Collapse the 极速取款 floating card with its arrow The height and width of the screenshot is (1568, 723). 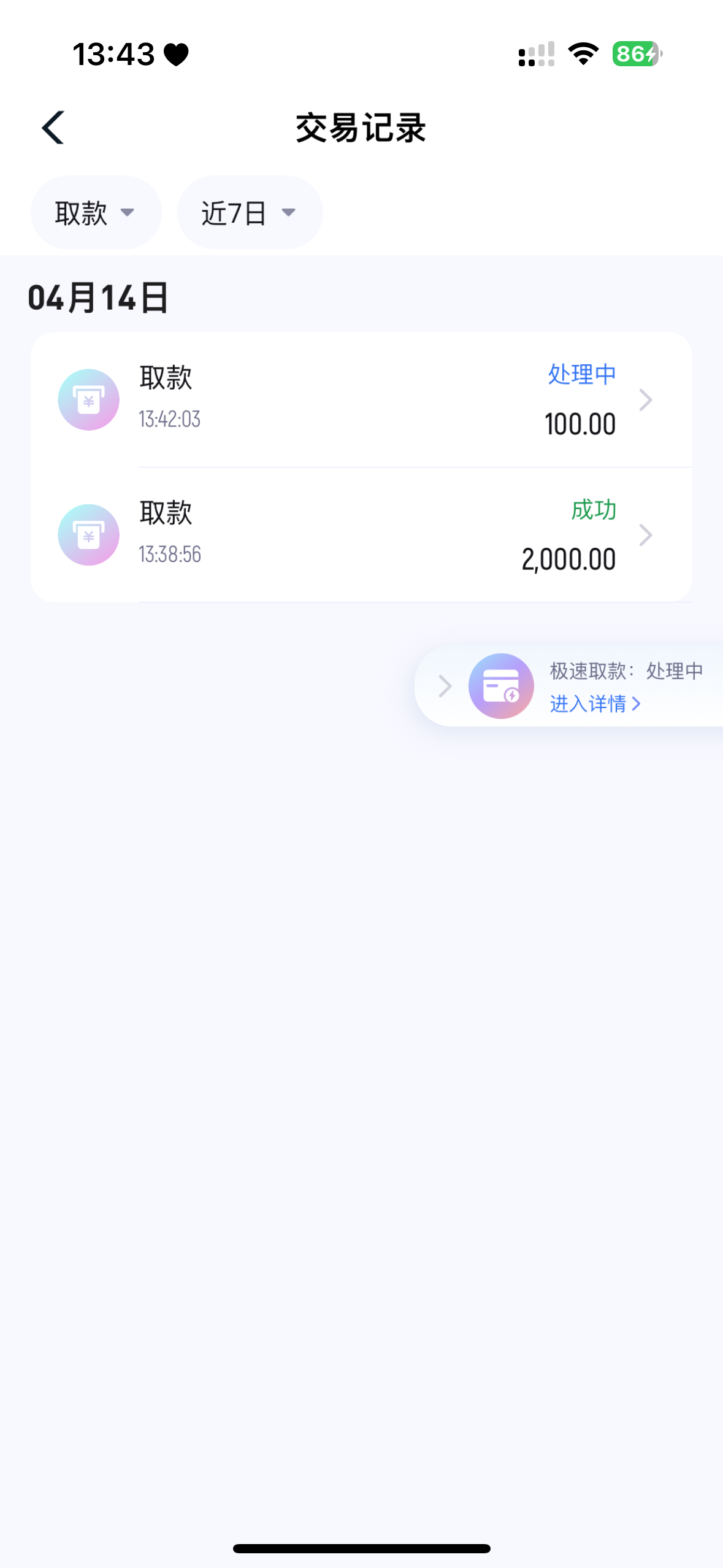(x=445, y=686)
